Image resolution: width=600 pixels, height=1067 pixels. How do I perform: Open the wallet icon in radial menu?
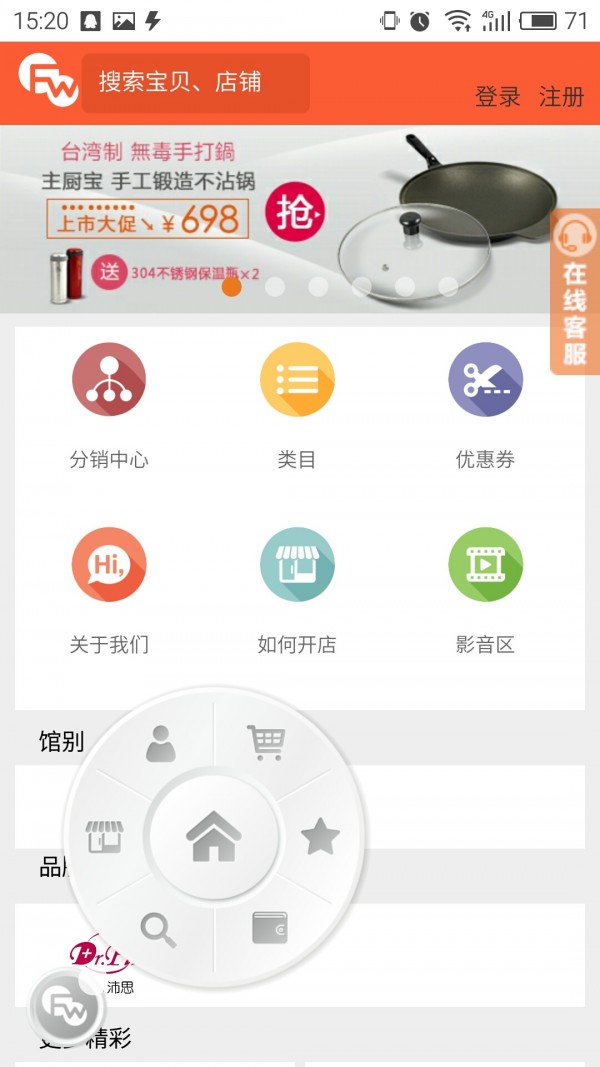pyautogui.click(x=269, y=928)
